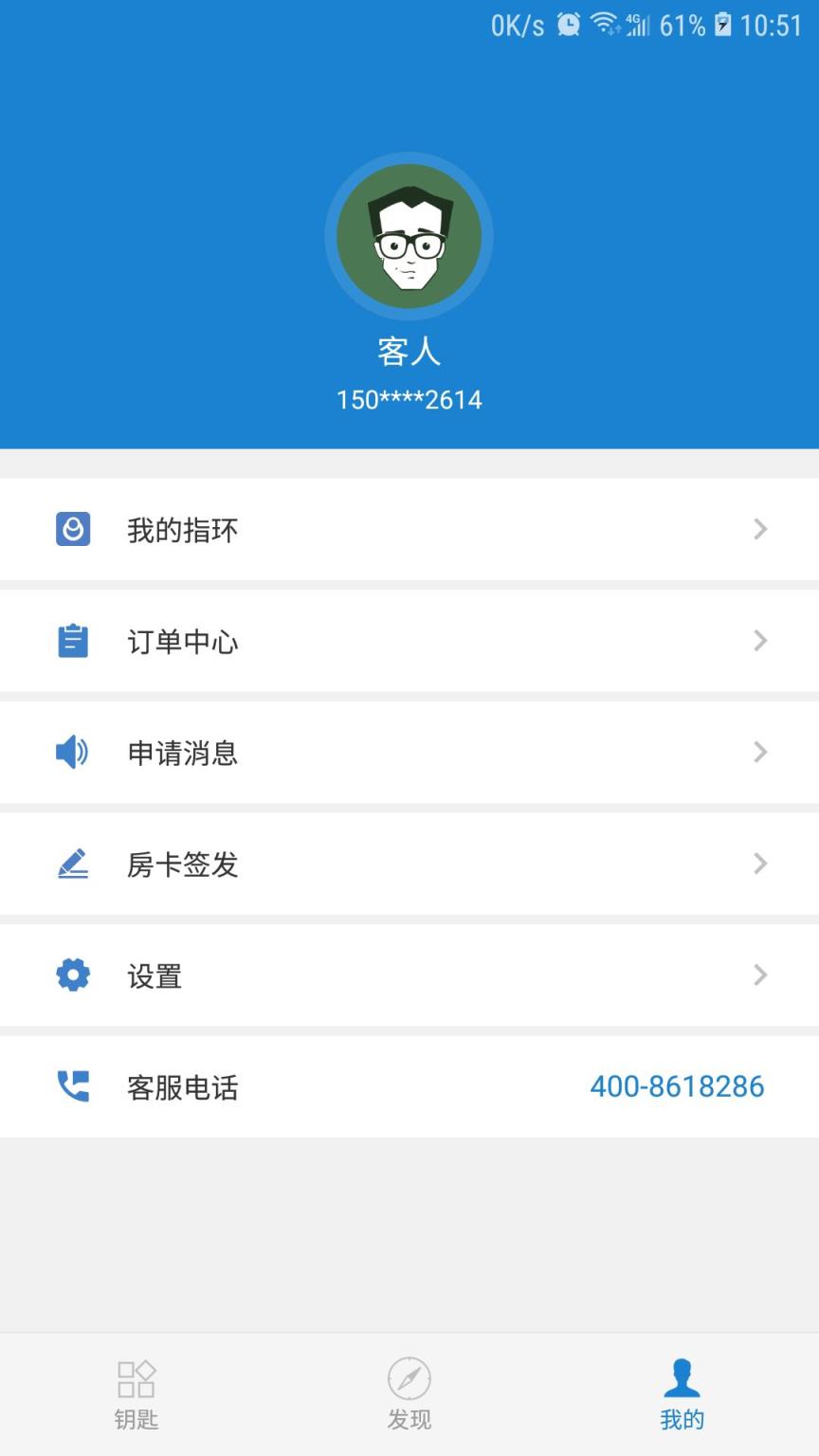Image resolution: width=819 pixels, height=1456 pixels.
Task: Click the chevron next to 设置
Action: pyautogui.click(x=760, y=975)
